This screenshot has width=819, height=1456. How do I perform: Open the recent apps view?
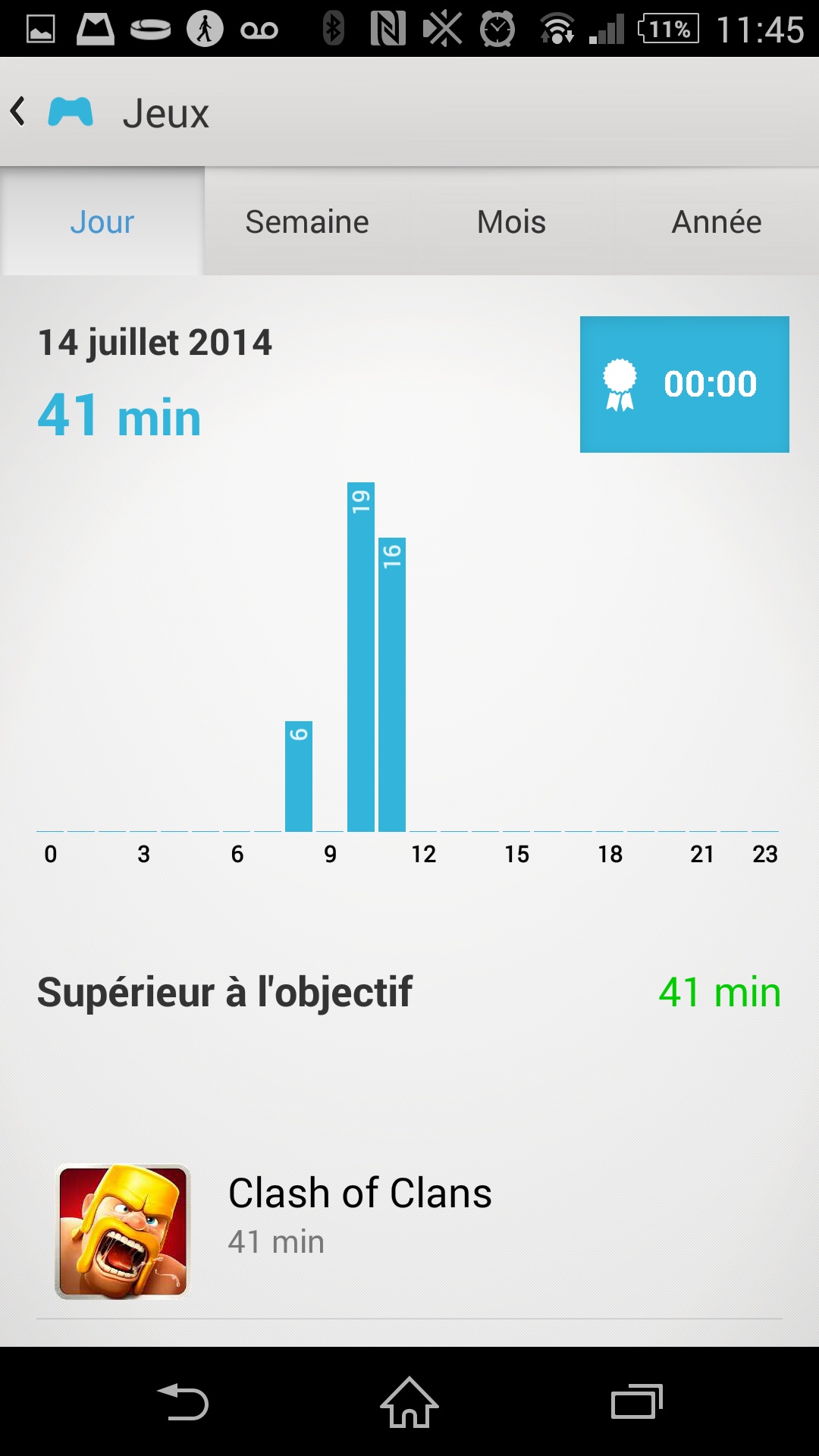(x=636, y=1402)
